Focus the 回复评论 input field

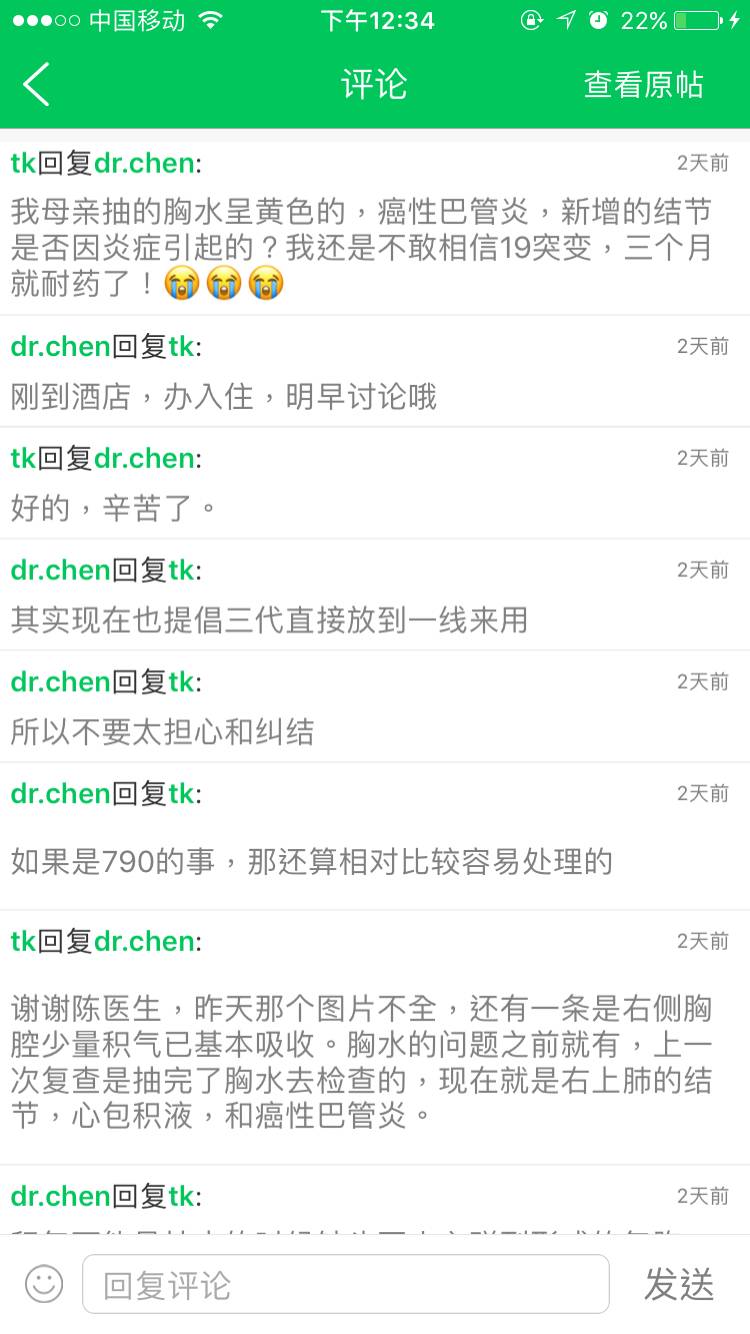tap(345, 1284)
